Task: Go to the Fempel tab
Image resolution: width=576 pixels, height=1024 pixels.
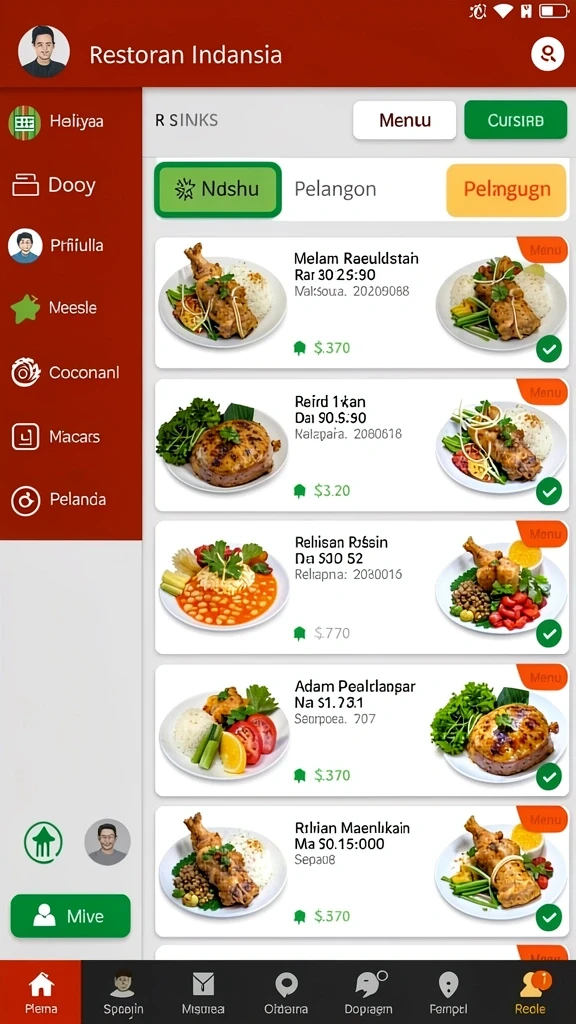Action: coord(449,992)
